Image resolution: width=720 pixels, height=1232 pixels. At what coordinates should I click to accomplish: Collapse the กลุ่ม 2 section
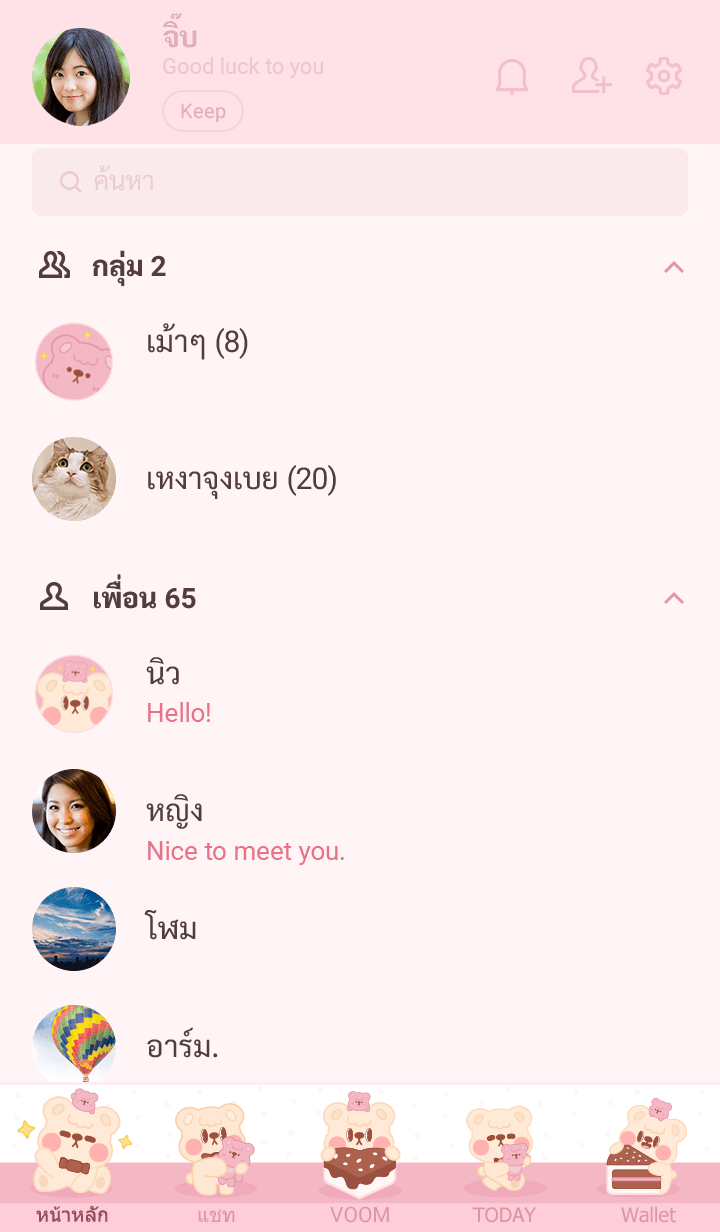pos(674,267)
